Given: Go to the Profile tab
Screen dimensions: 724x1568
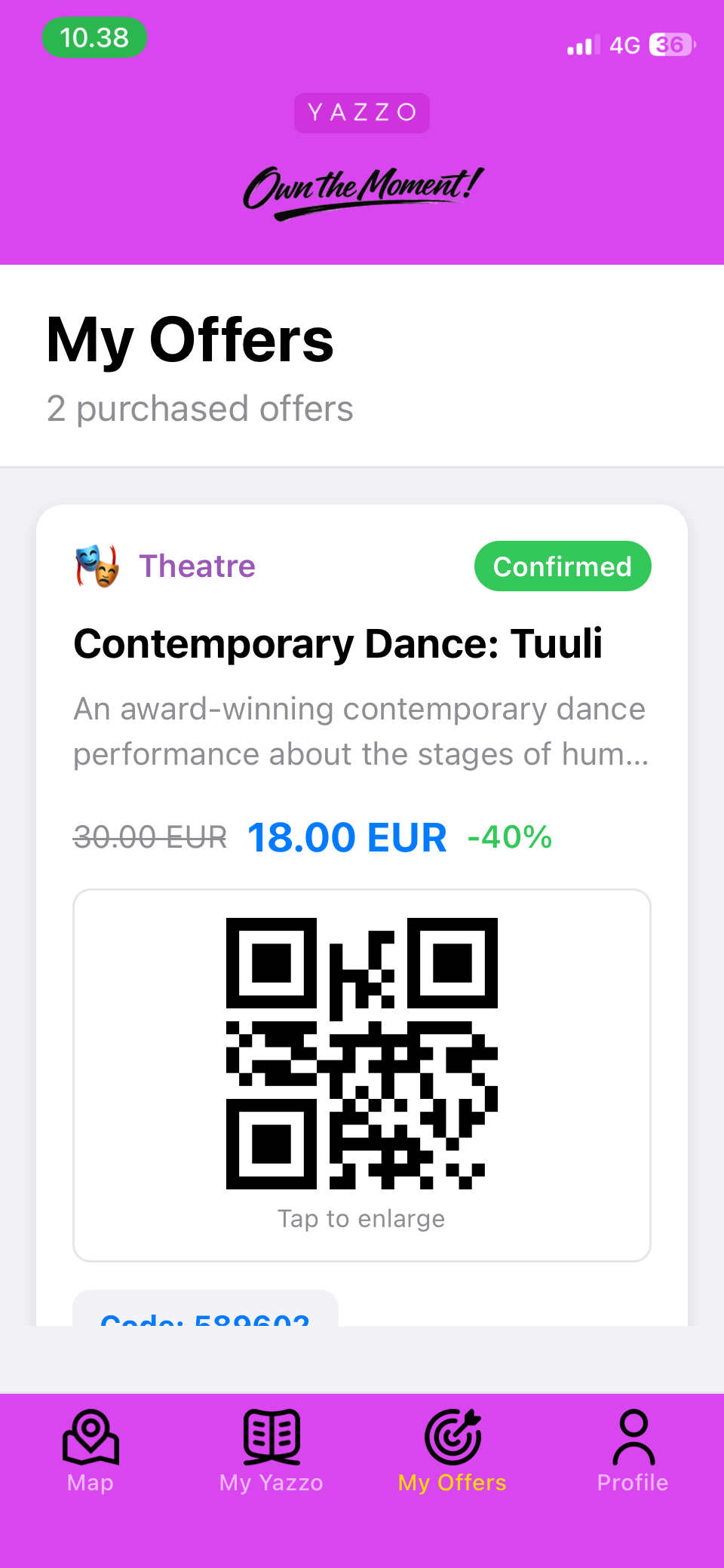Looking at the screenshot, I should [633, 1451].
